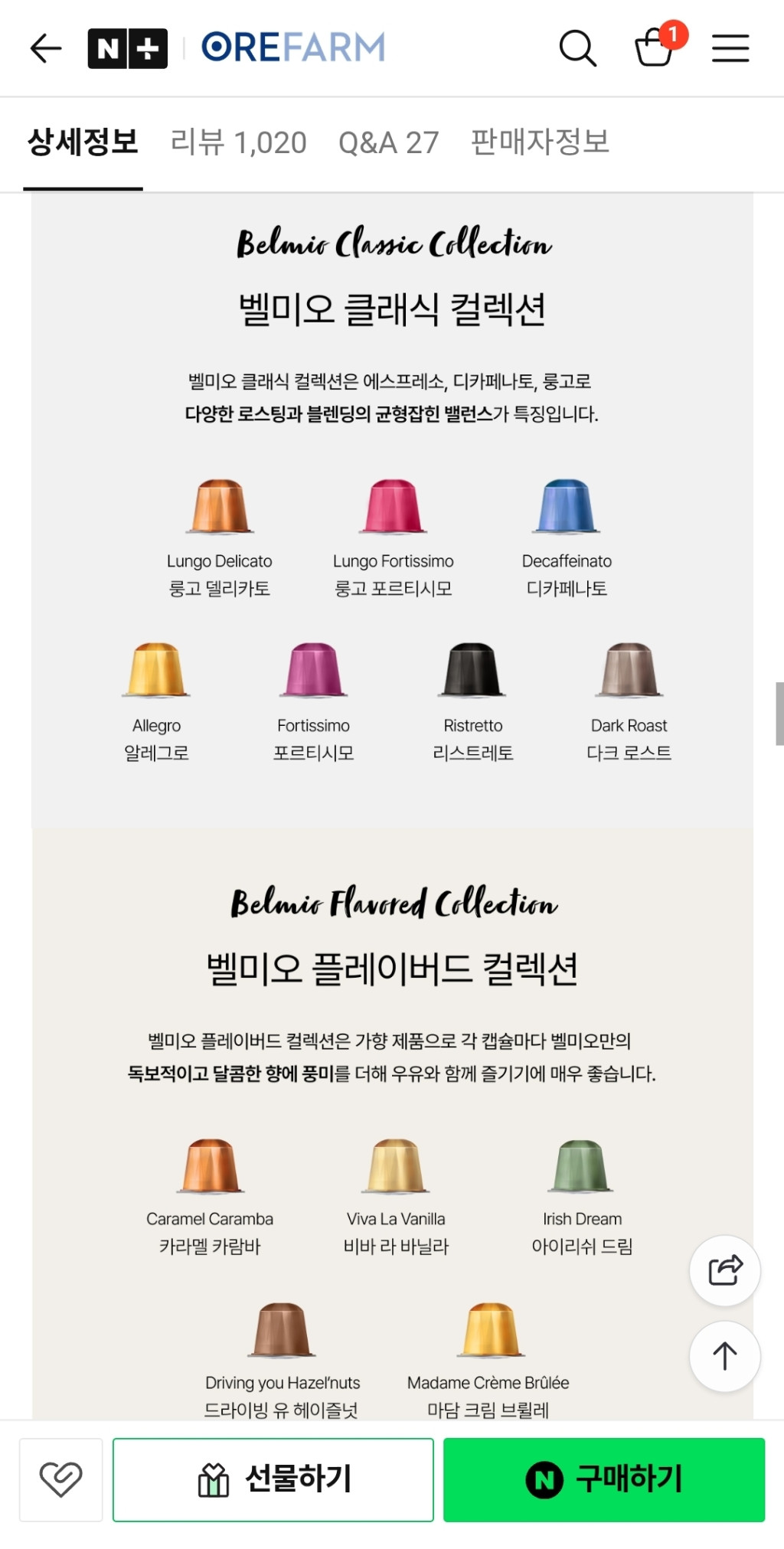Image resolution: width=784 pixels, height=1549 pixels.
Task: Share this product page
Action: [x=724, y=1270]
